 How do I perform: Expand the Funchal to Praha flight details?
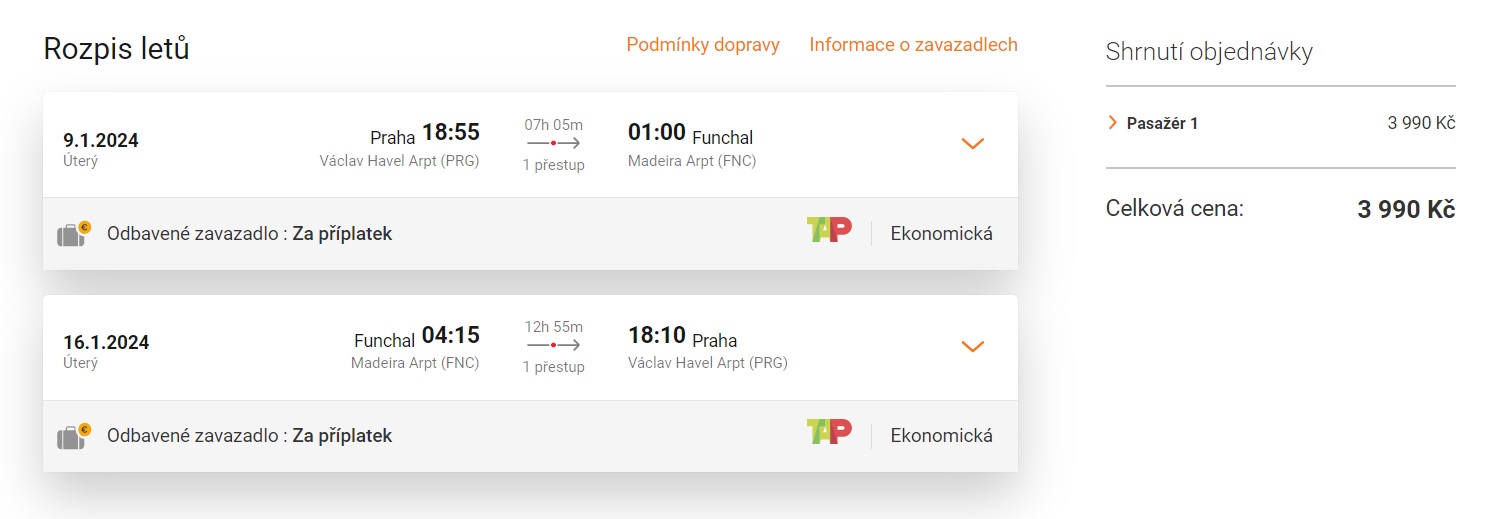(x=972, y=347)
